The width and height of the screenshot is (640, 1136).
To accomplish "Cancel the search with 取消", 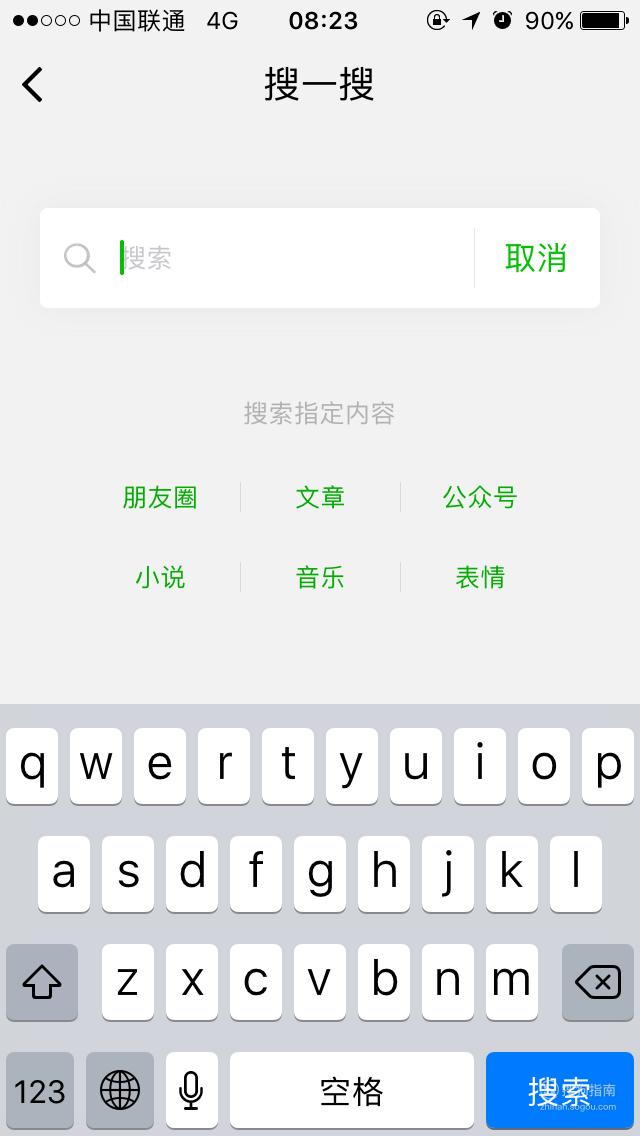I will pos(536,258).
